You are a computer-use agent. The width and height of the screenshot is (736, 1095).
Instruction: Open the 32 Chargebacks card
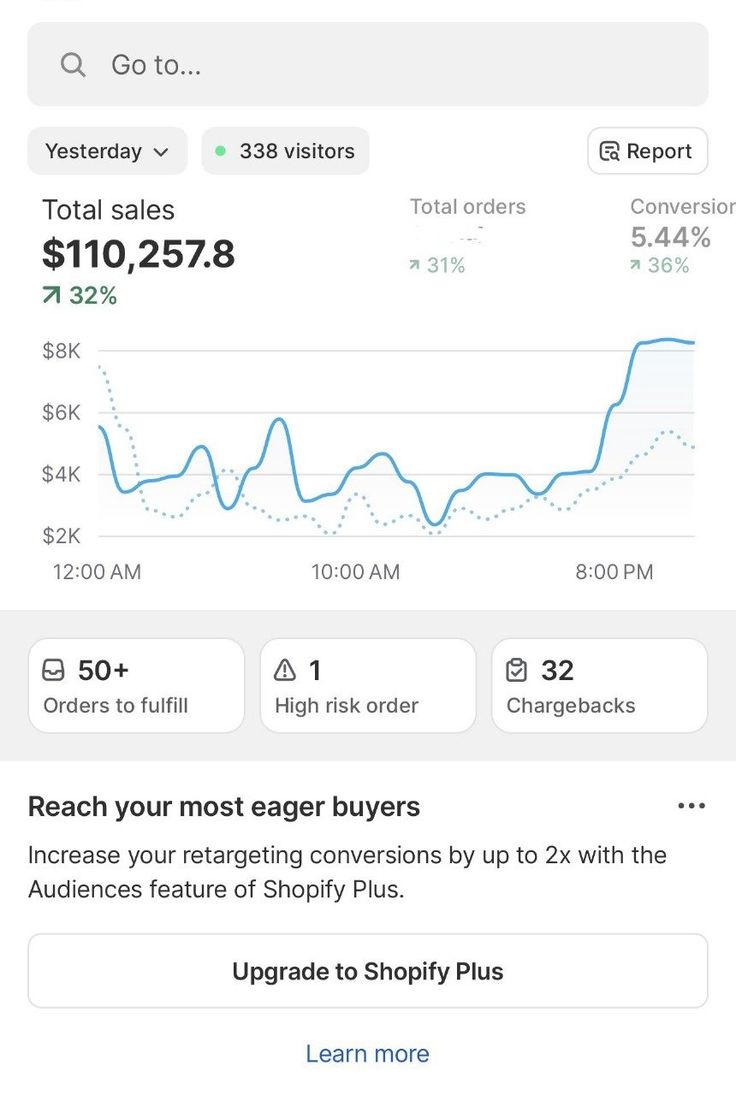[599, 686]
